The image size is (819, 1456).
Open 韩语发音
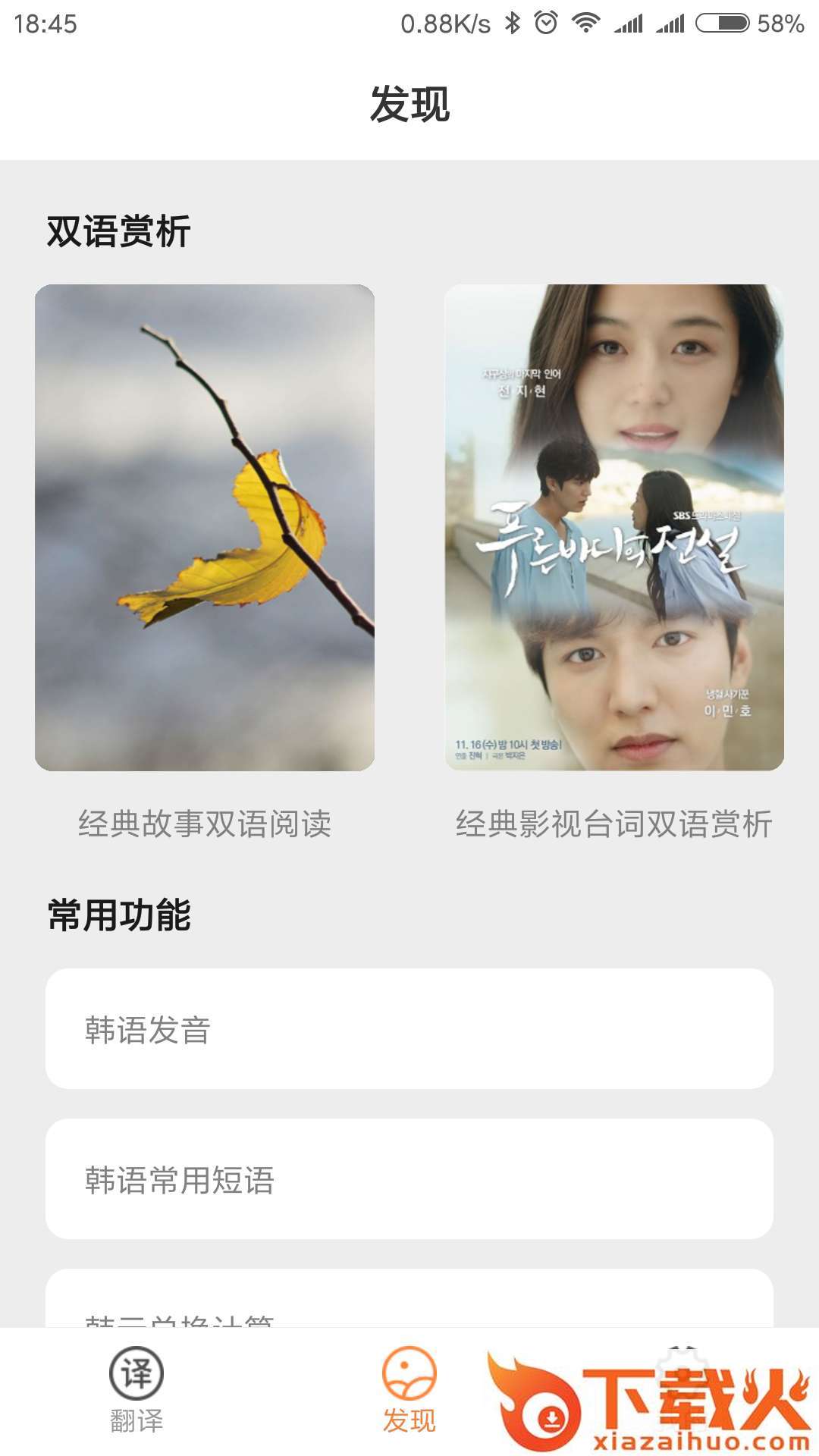409,1029
